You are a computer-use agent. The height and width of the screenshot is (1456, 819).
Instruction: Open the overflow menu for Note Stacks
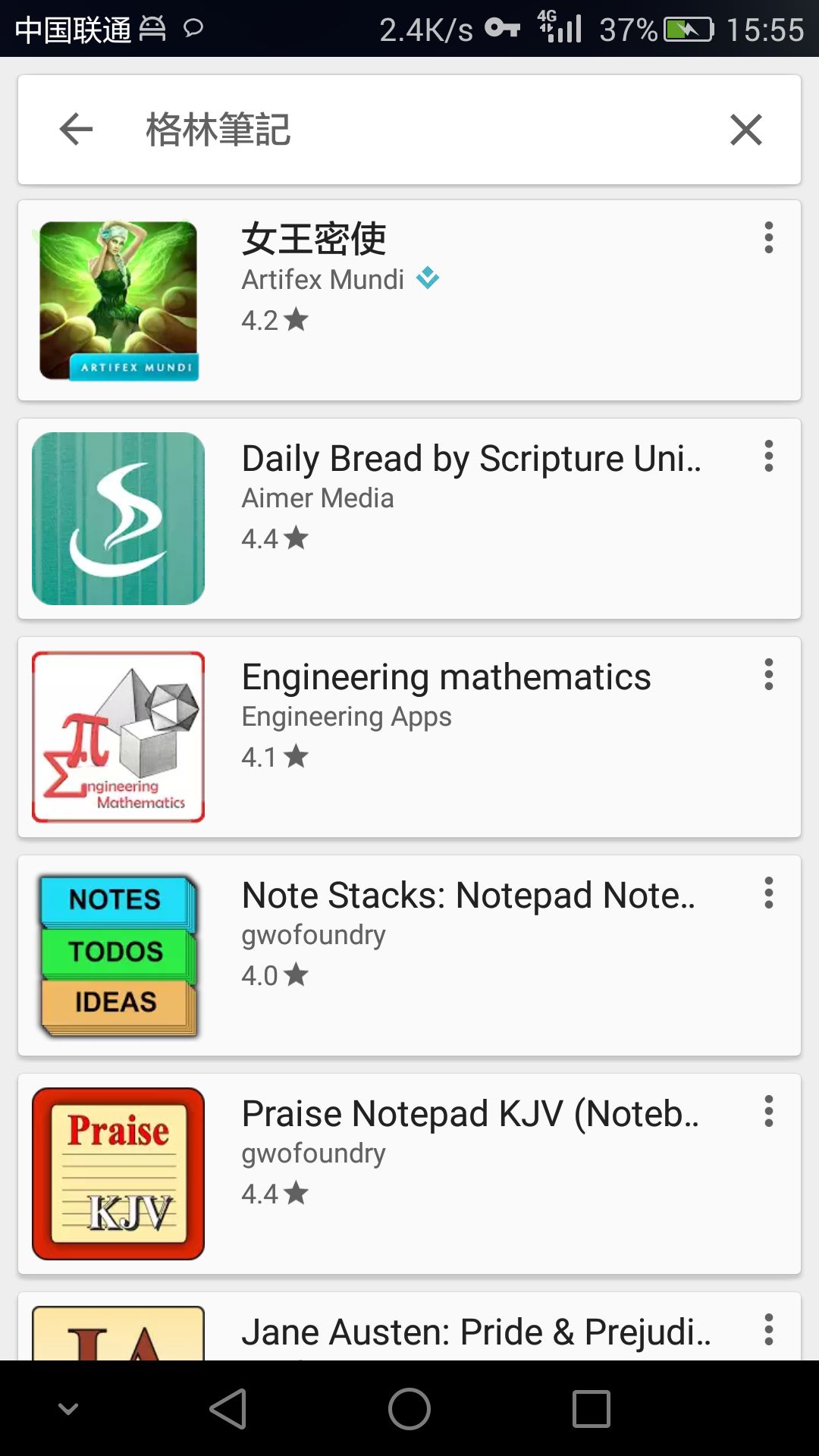[768, 895]
